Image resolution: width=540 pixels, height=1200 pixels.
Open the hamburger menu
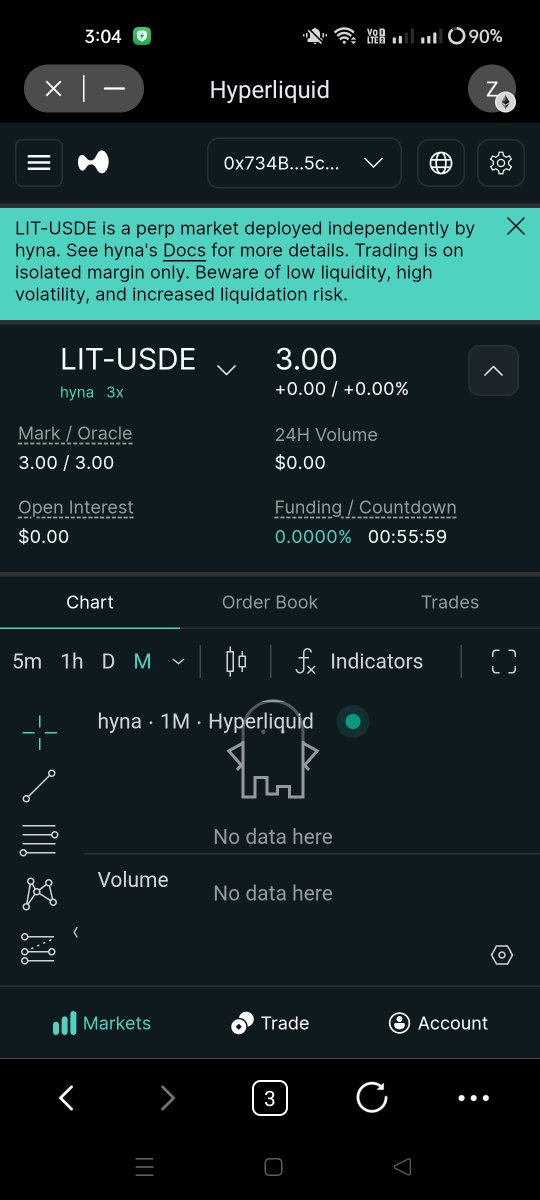[39, 162]
